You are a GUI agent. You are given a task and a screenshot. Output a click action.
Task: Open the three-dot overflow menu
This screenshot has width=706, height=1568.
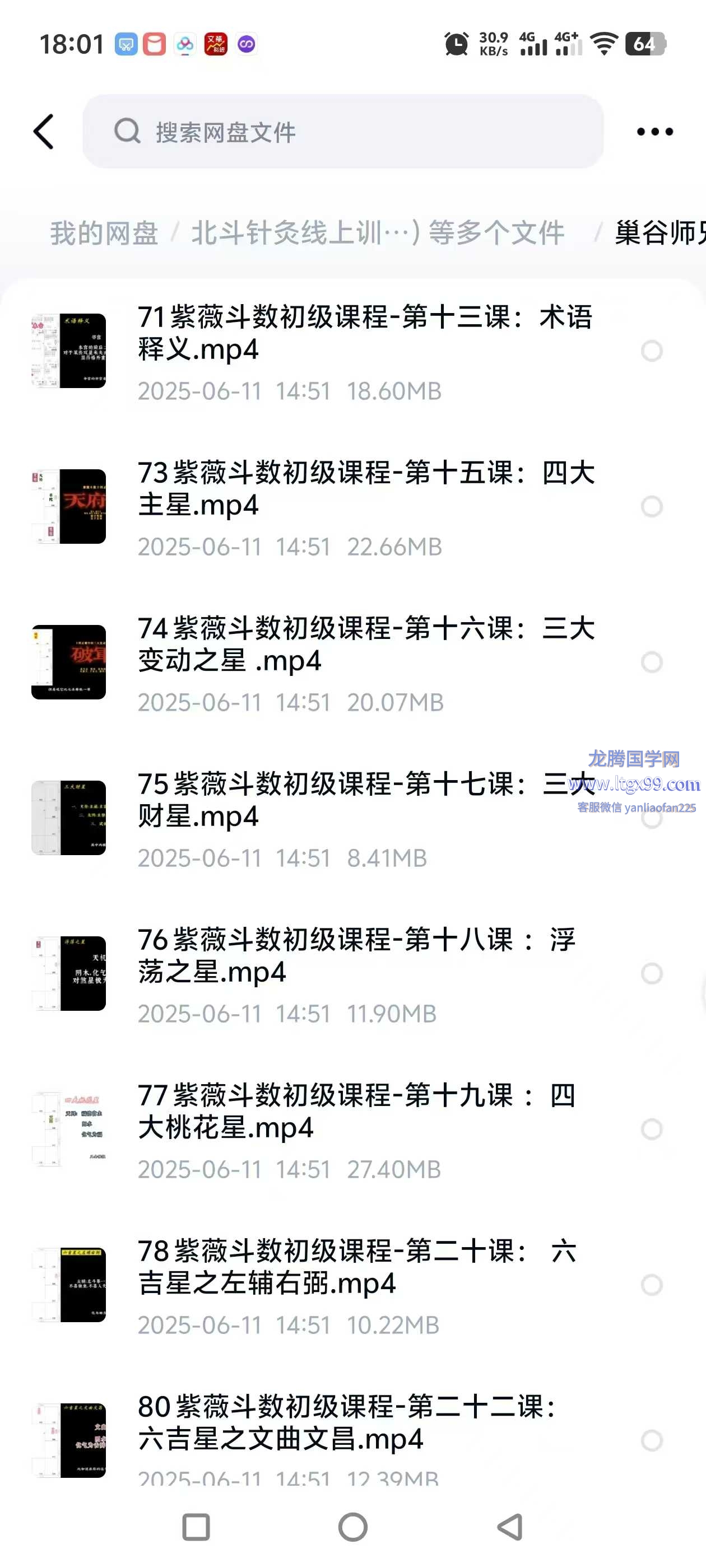[x=654, y=132]
